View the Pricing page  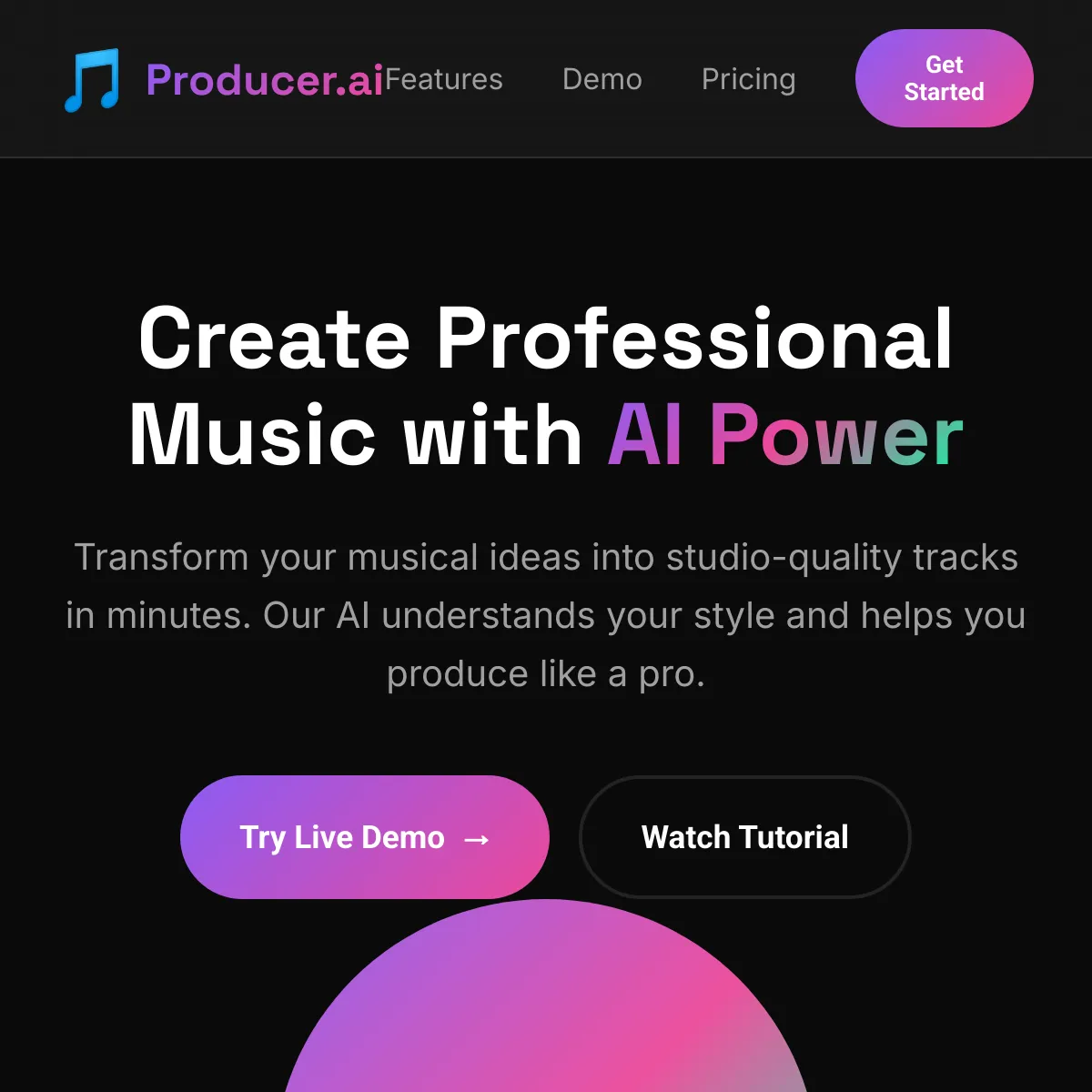748,80
